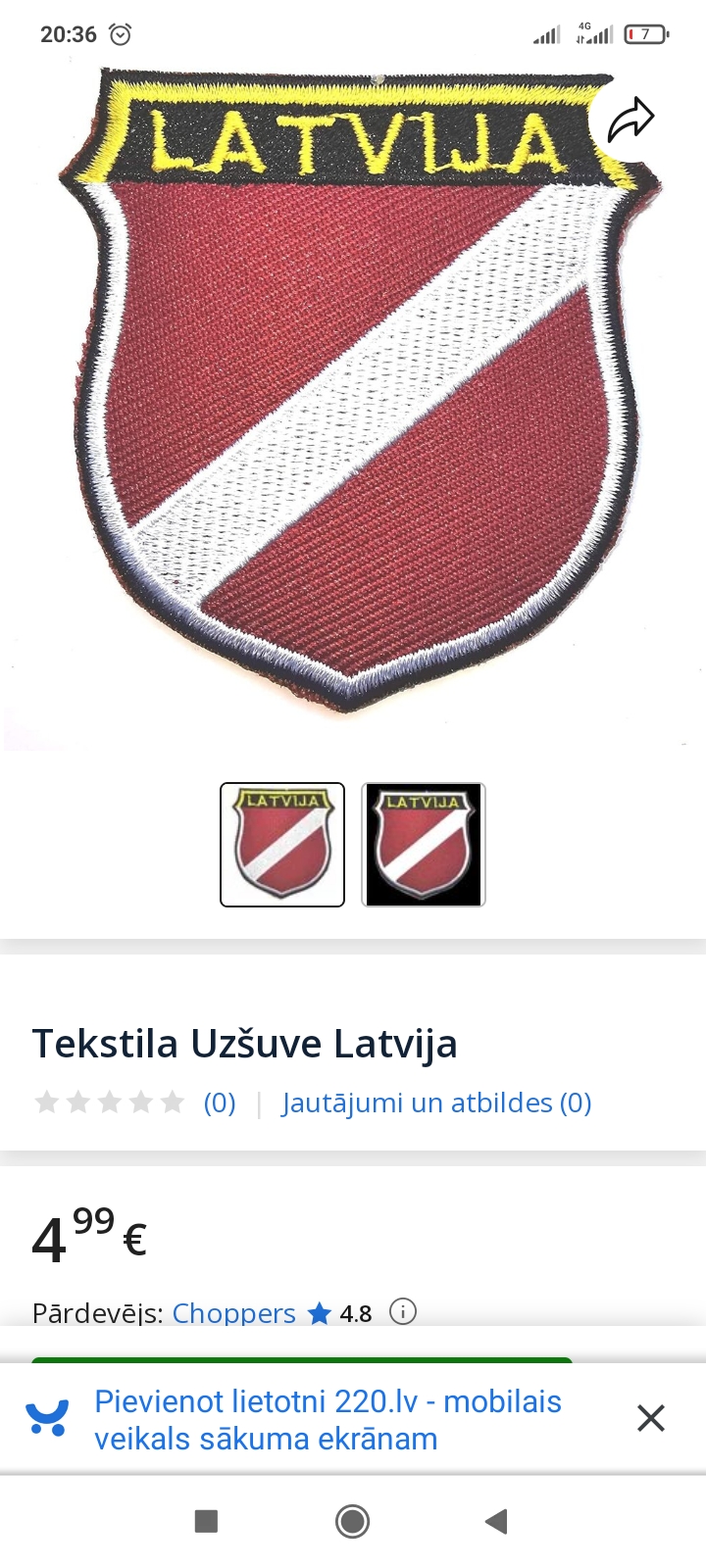Viewport: 706px width, 1568px height.
Task: Dismiss the add-to-home-screen banner
Action: (651, 1418)
